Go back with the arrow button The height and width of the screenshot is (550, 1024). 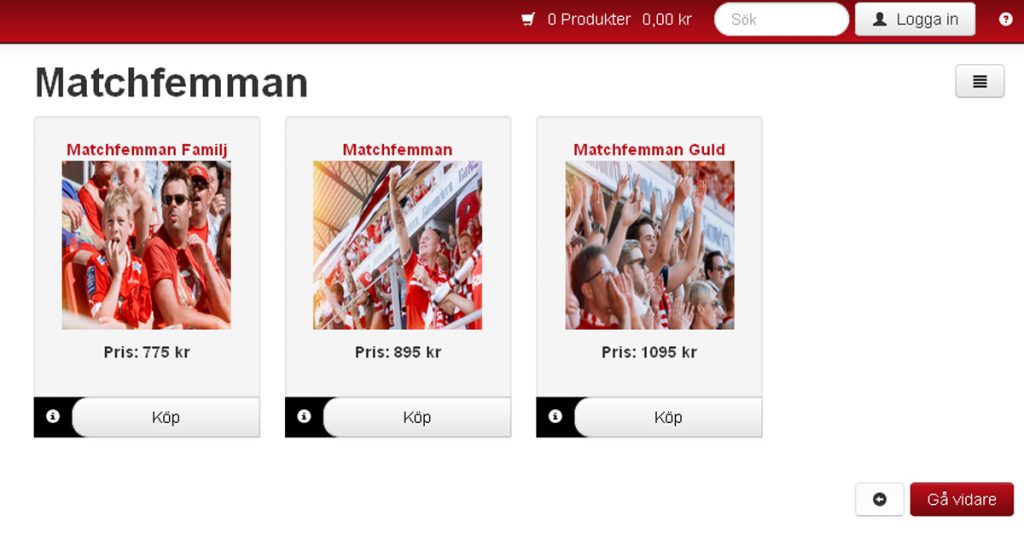880,499
